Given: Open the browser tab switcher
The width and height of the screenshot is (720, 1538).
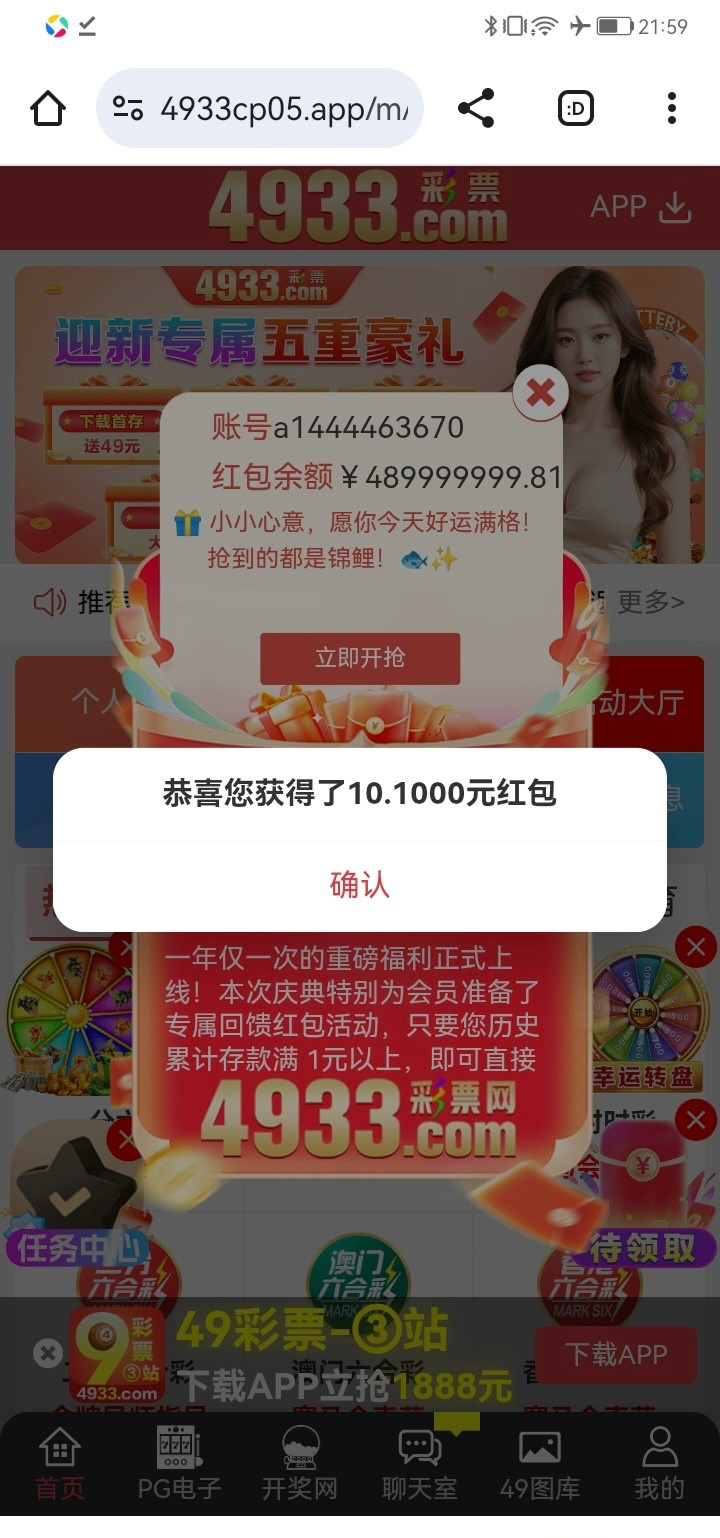Looking at the screenshot, I should coord(575,108).
